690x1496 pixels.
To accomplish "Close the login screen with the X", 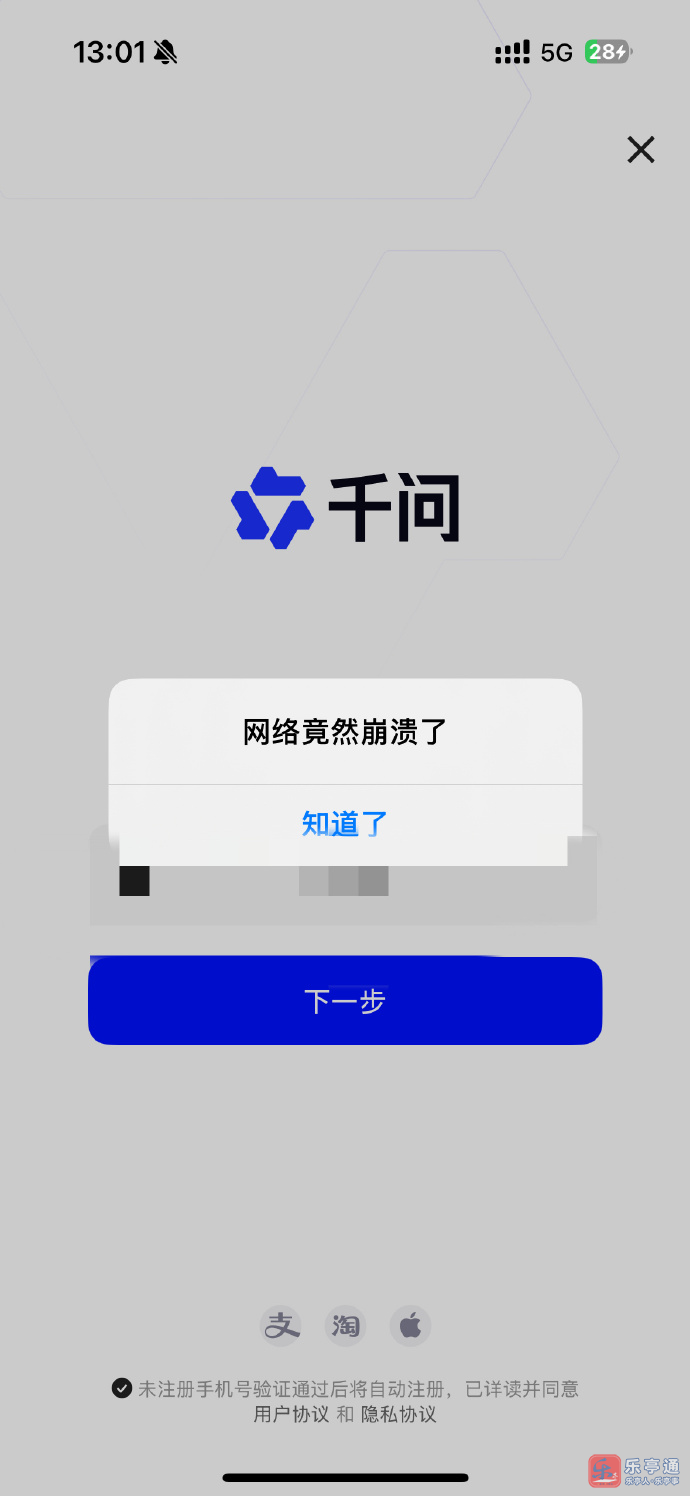I will tap(640, 150).
